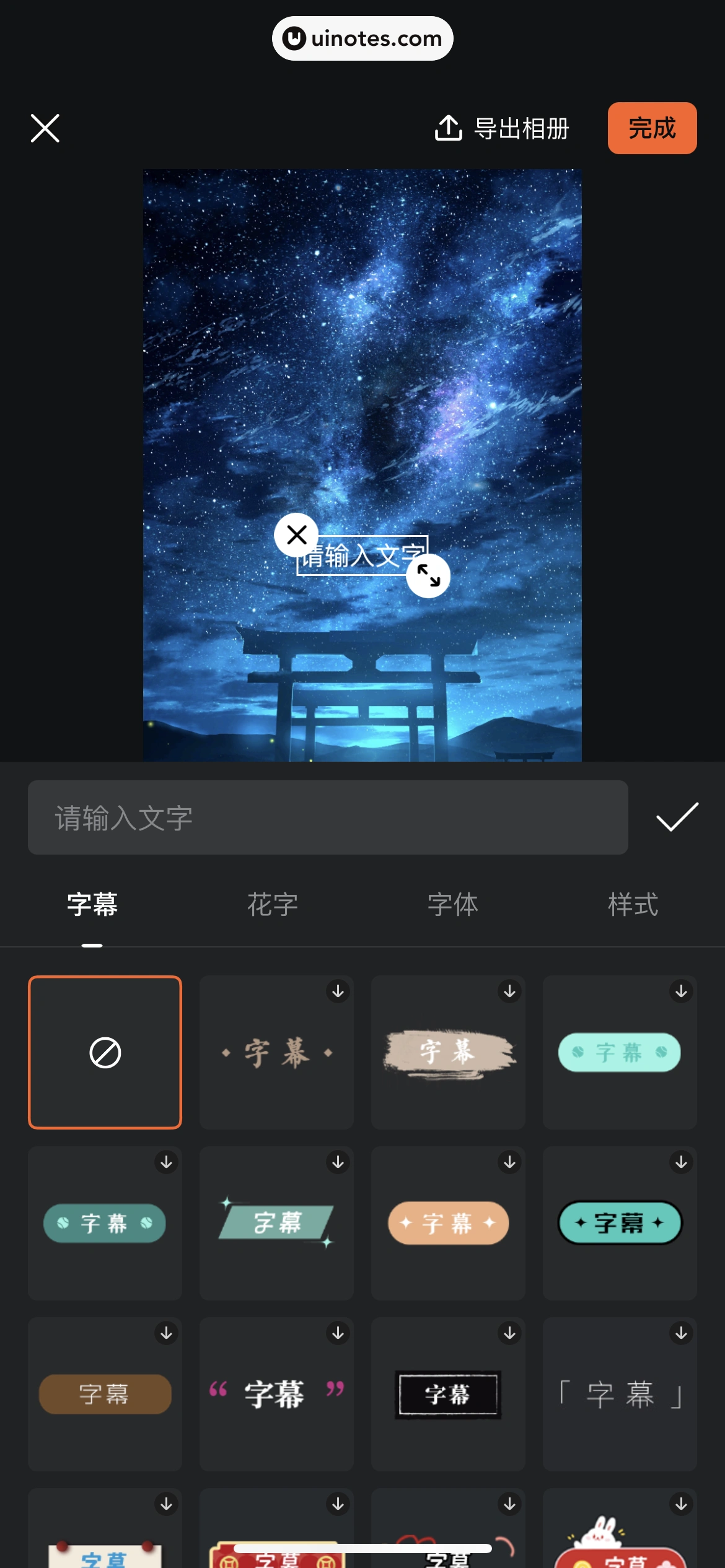Switch to the 字体 tab
The height and width of the screenshot is (1568, 725).
[453, 905]
